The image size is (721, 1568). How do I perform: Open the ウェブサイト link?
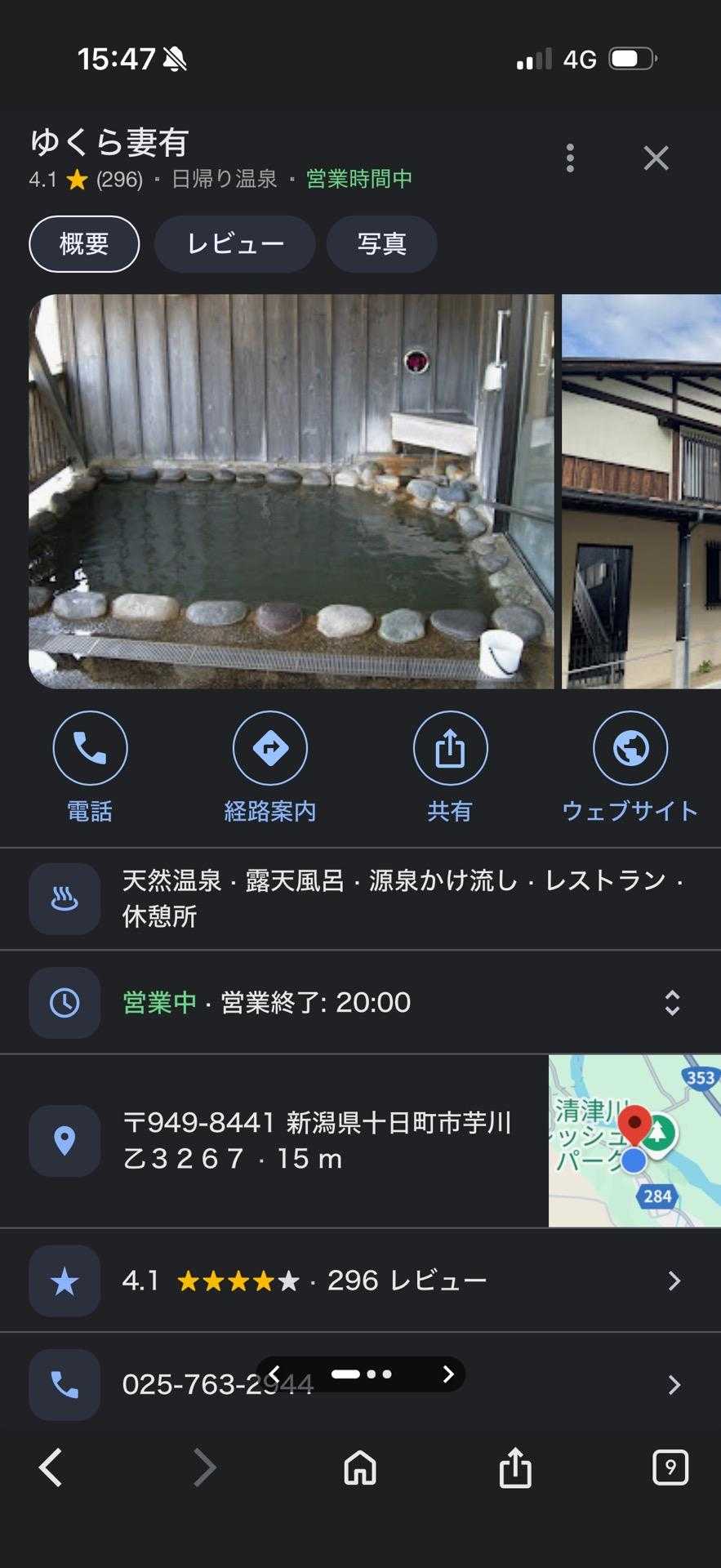pos(630,765)
